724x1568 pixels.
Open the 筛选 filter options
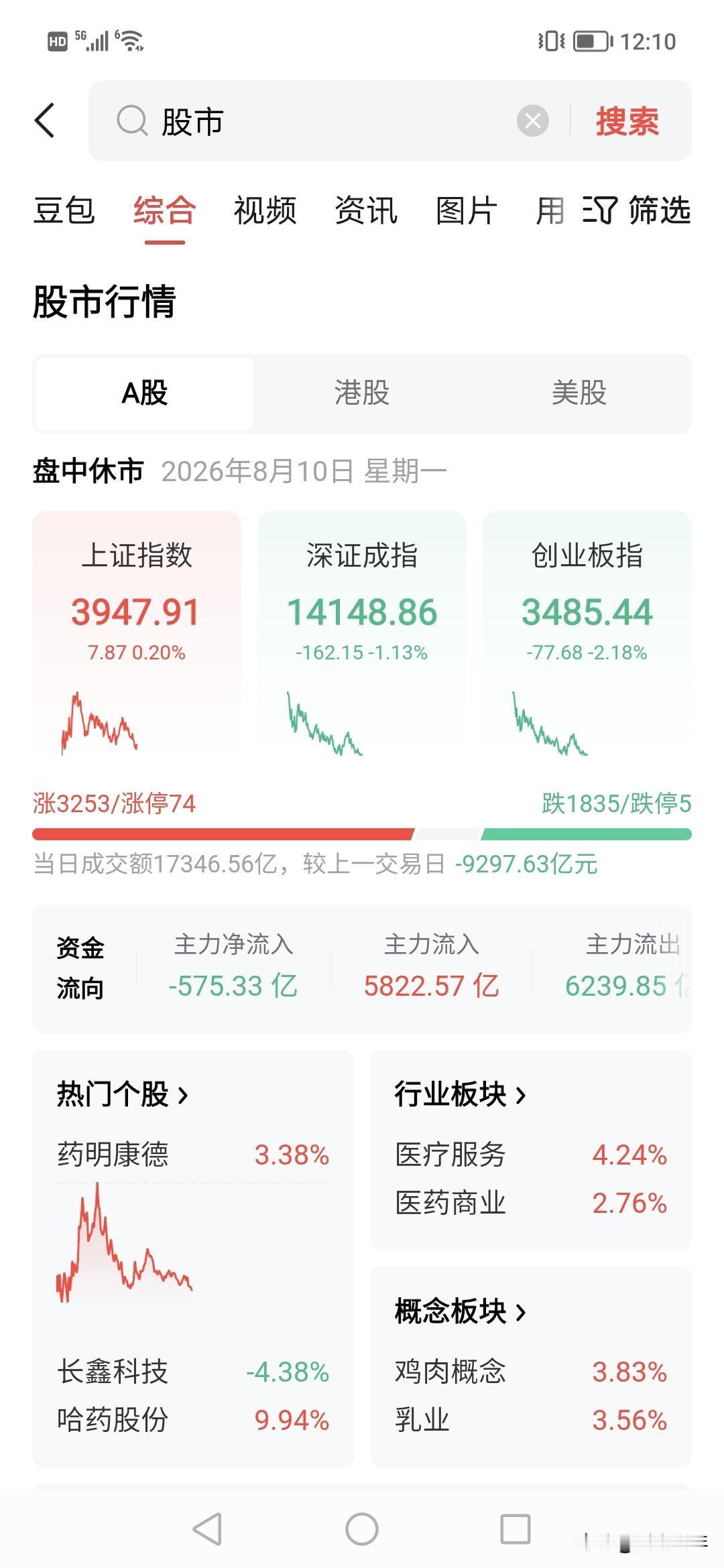point(636,210)
